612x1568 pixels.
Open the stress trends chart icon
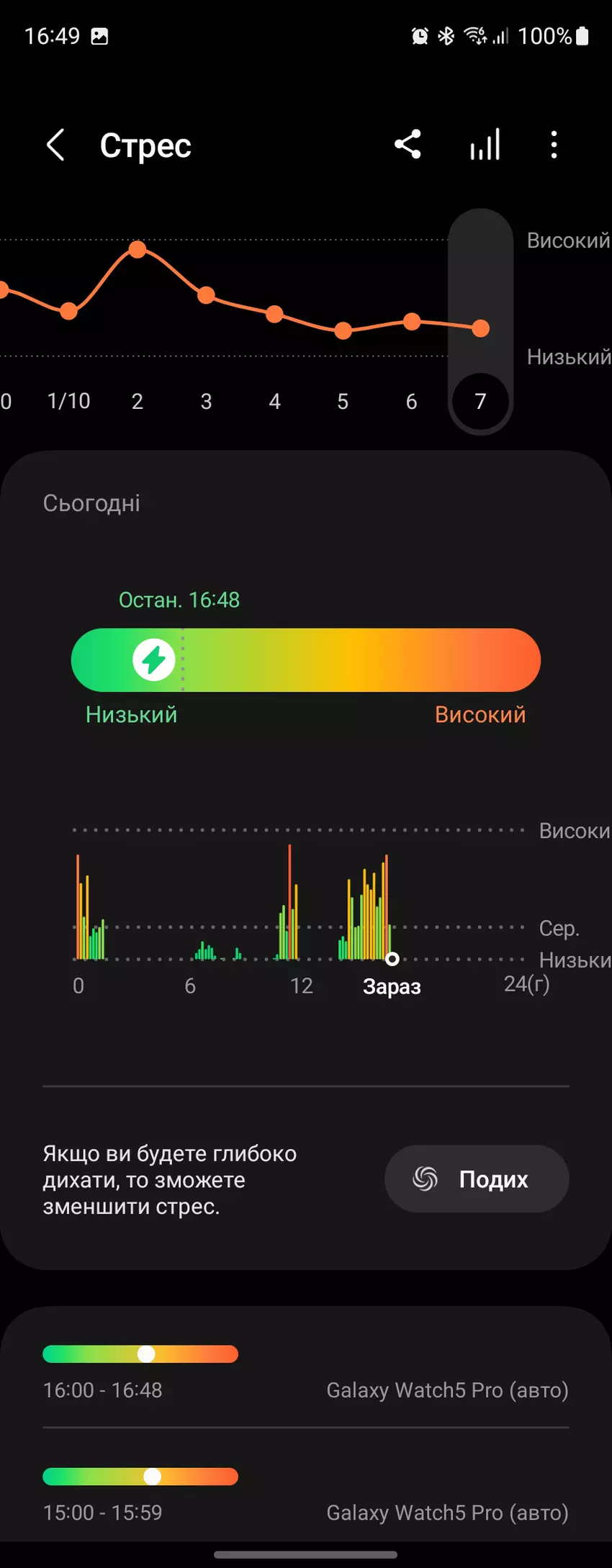(485, 145)
